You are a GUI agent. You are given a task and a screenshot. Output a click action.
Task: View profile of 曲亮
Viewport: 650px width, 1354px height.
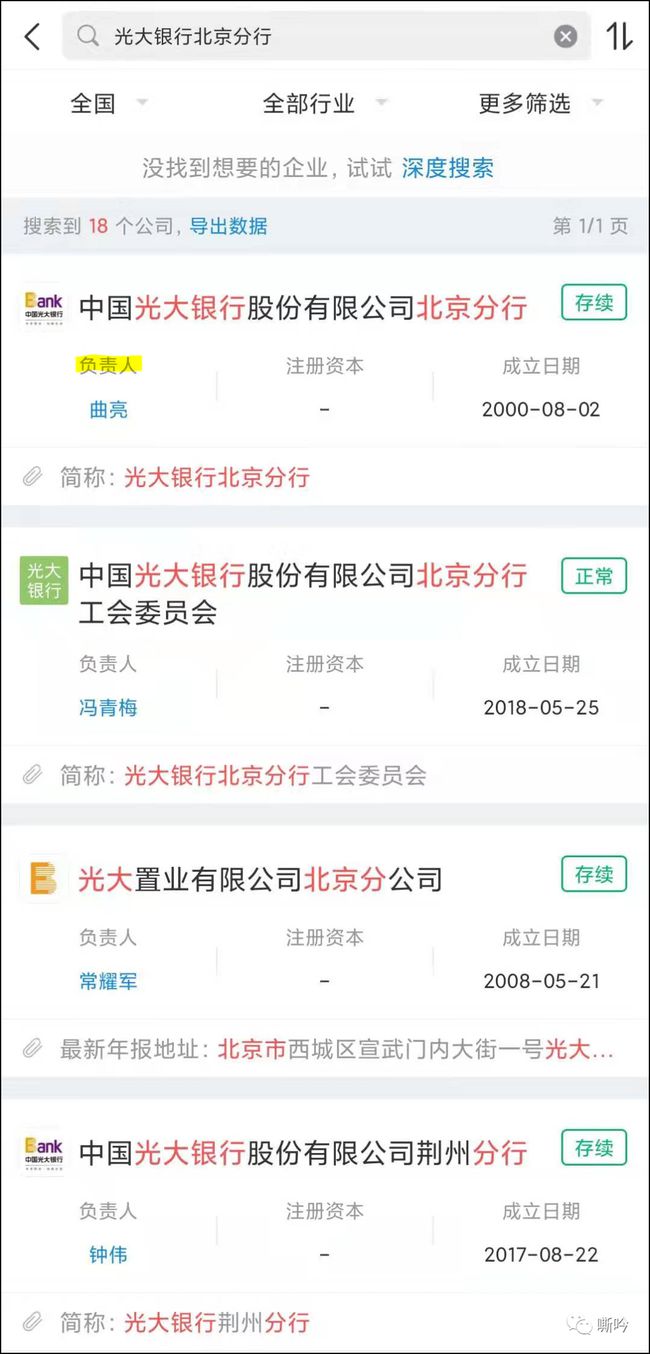click(108, 410)
